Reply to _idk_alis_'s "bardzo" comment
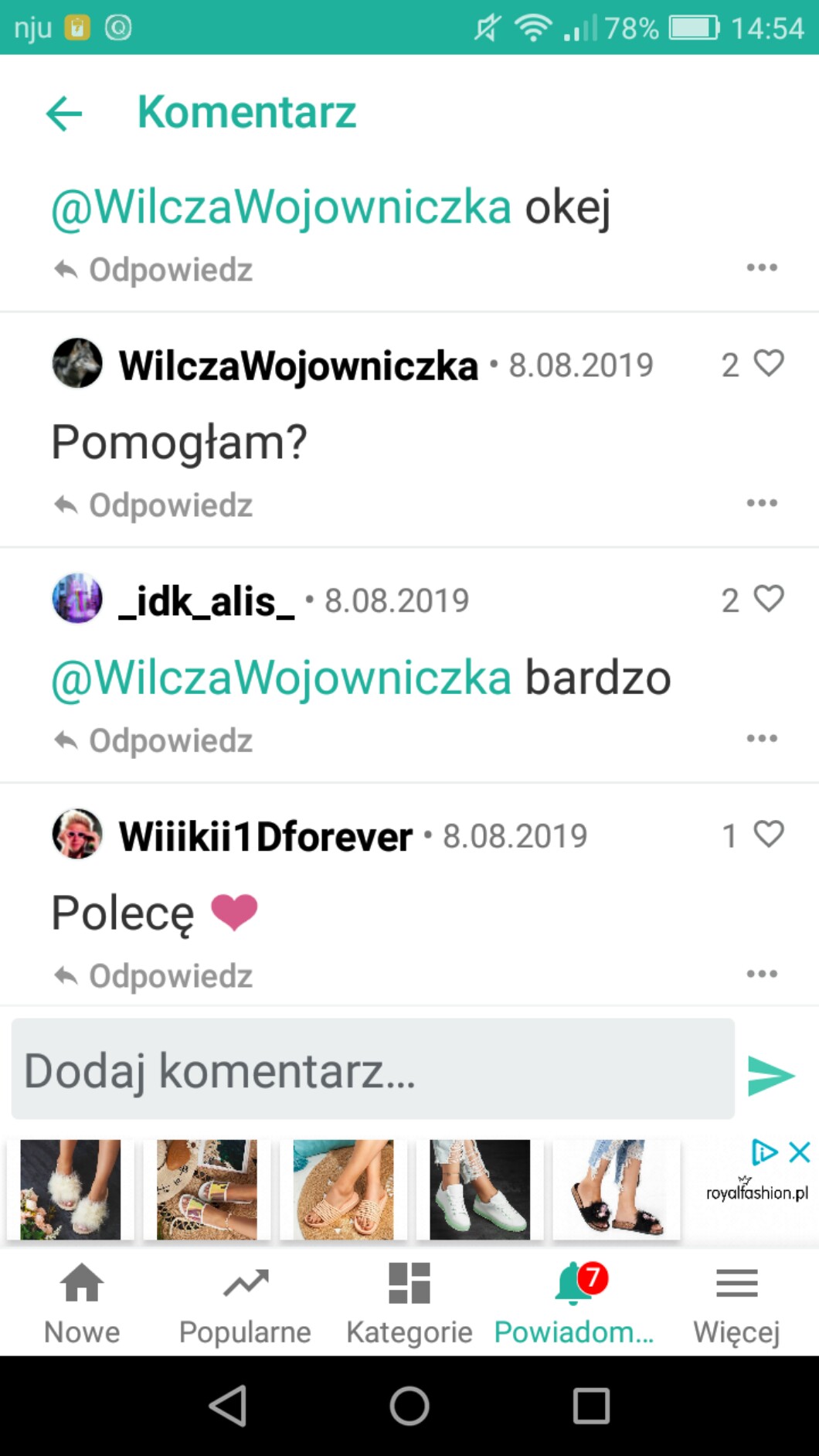Image resolution: width=819 pixels, height=1456 pixels. pos(154,740)
